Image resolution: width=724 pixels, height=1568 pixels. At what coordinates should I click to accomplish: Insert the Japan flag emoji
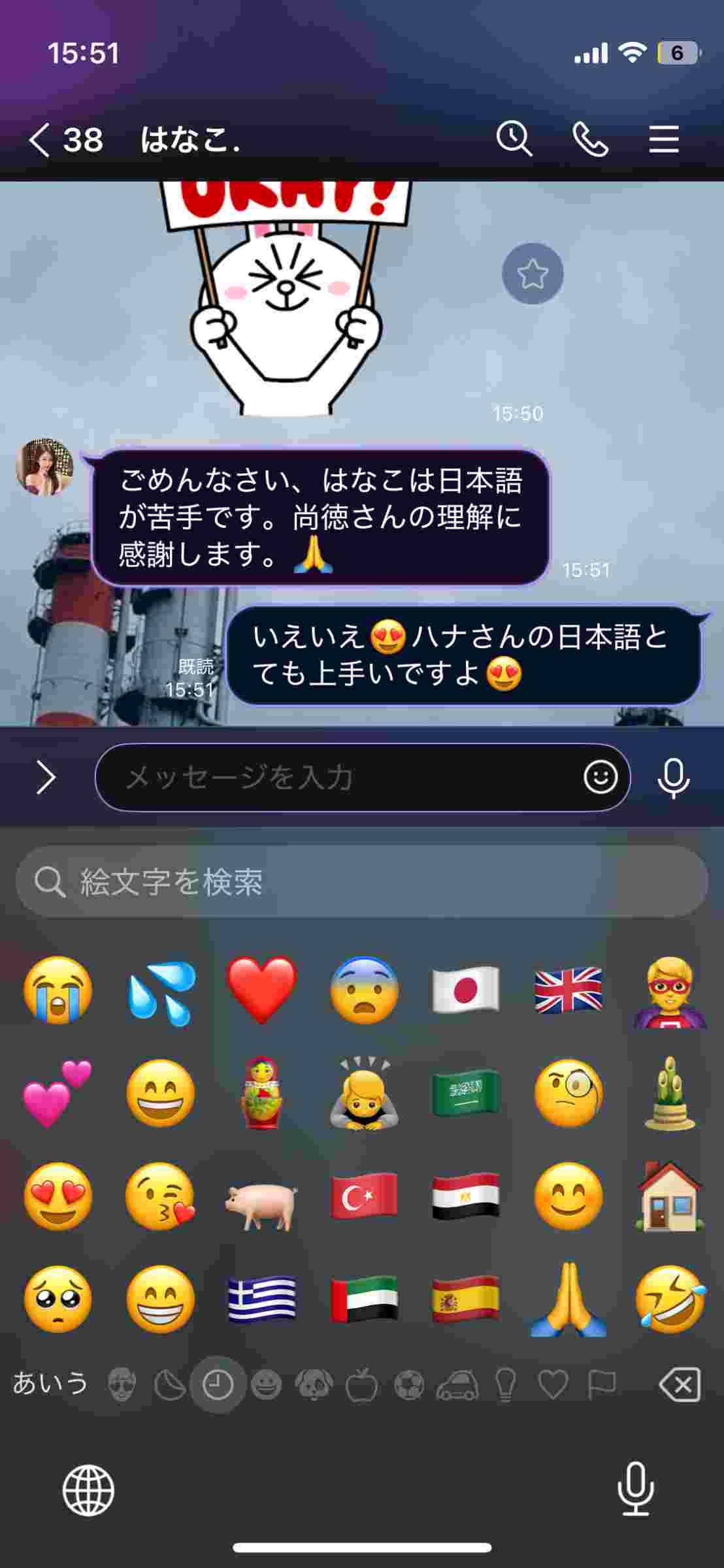465,990
